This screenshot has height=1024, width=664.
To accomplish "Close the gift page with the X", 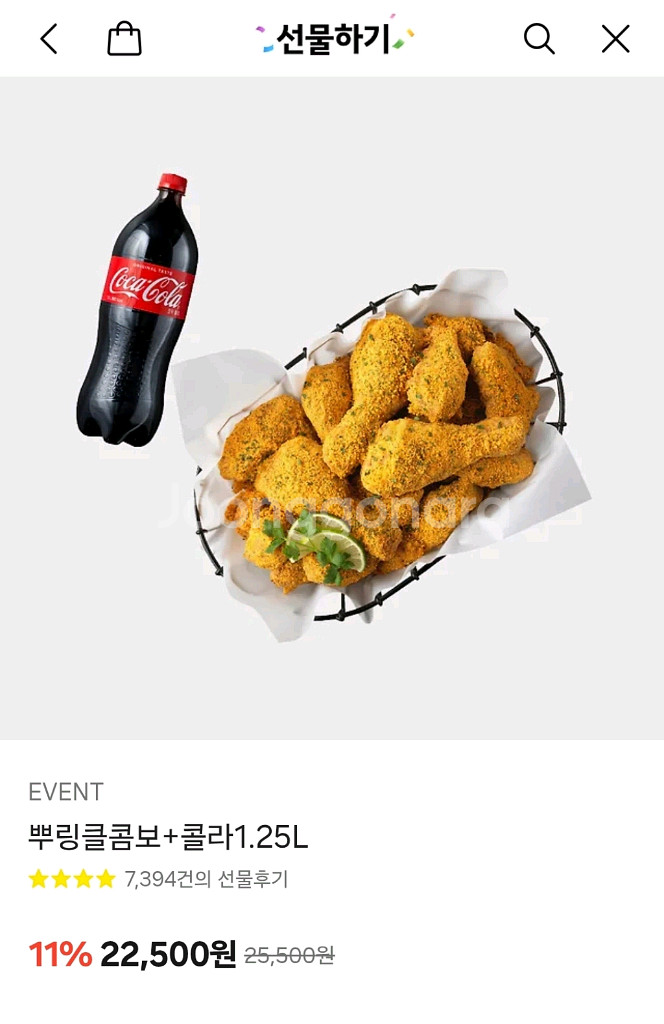I will coord(615,39).
